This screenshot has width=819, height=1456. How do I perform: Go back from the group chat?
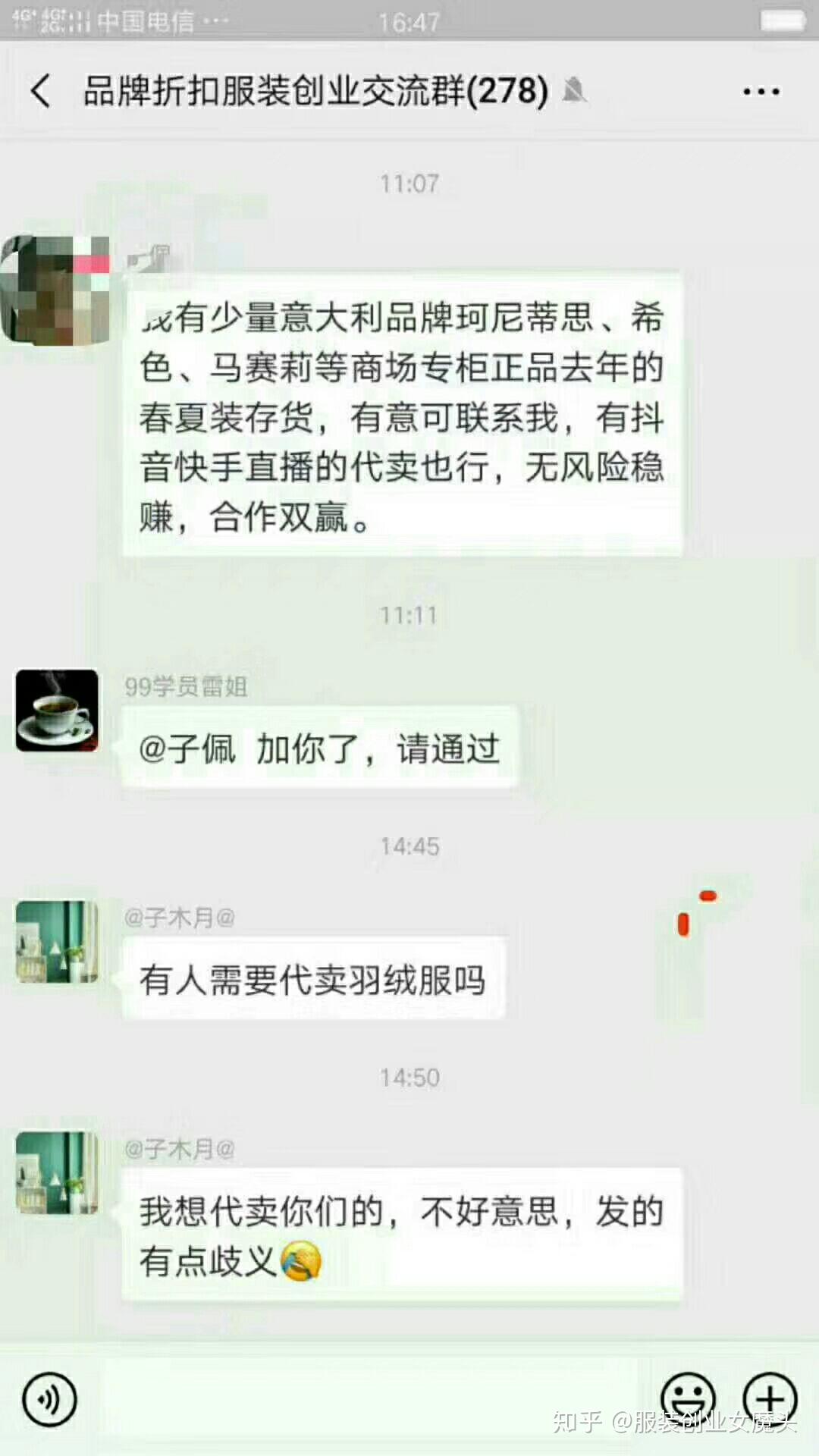(41, 91)
